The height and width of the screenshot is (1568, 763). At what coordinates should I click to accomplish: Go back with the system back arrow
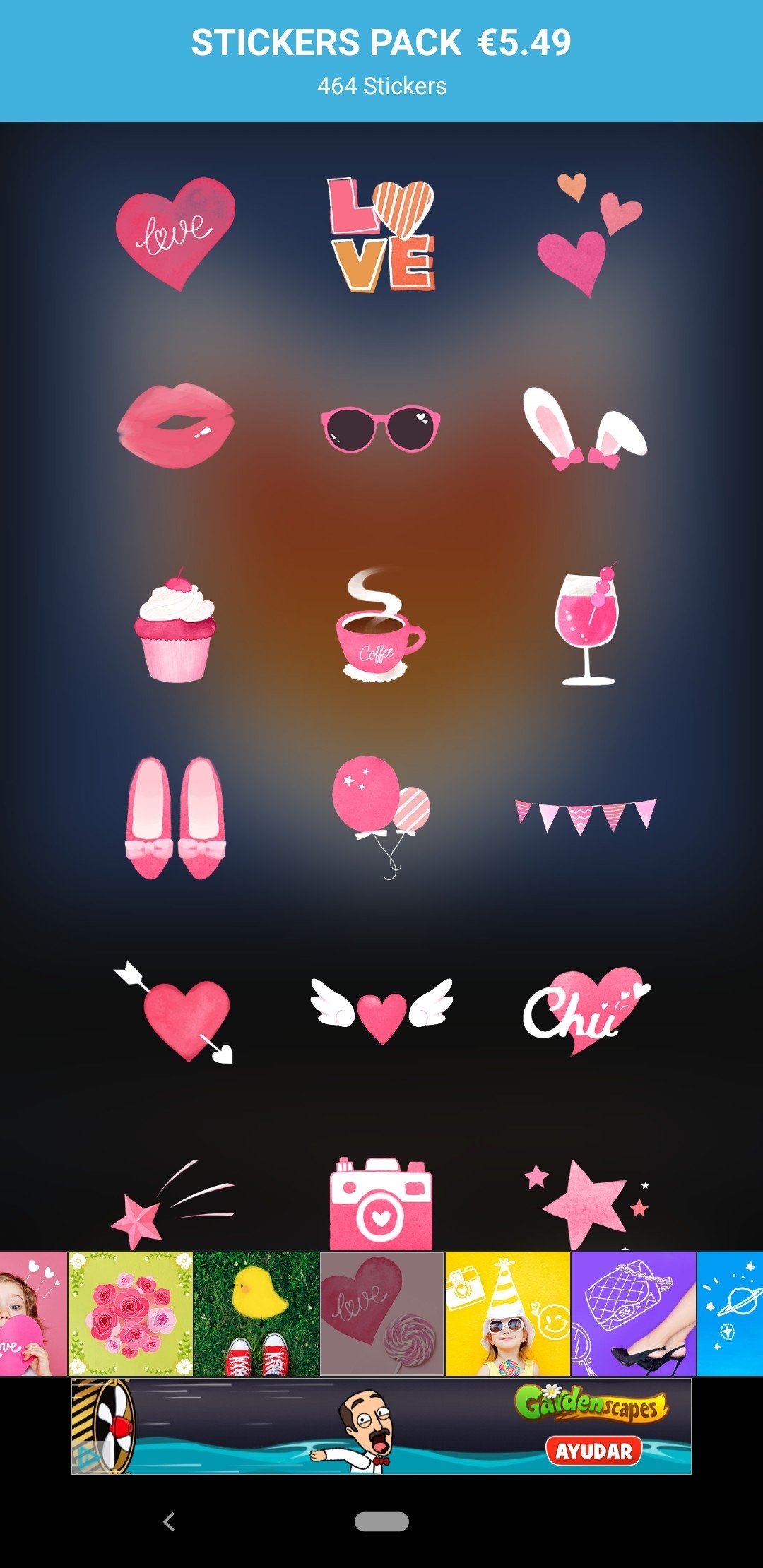pyautogui.click(x=169, y=1521)
